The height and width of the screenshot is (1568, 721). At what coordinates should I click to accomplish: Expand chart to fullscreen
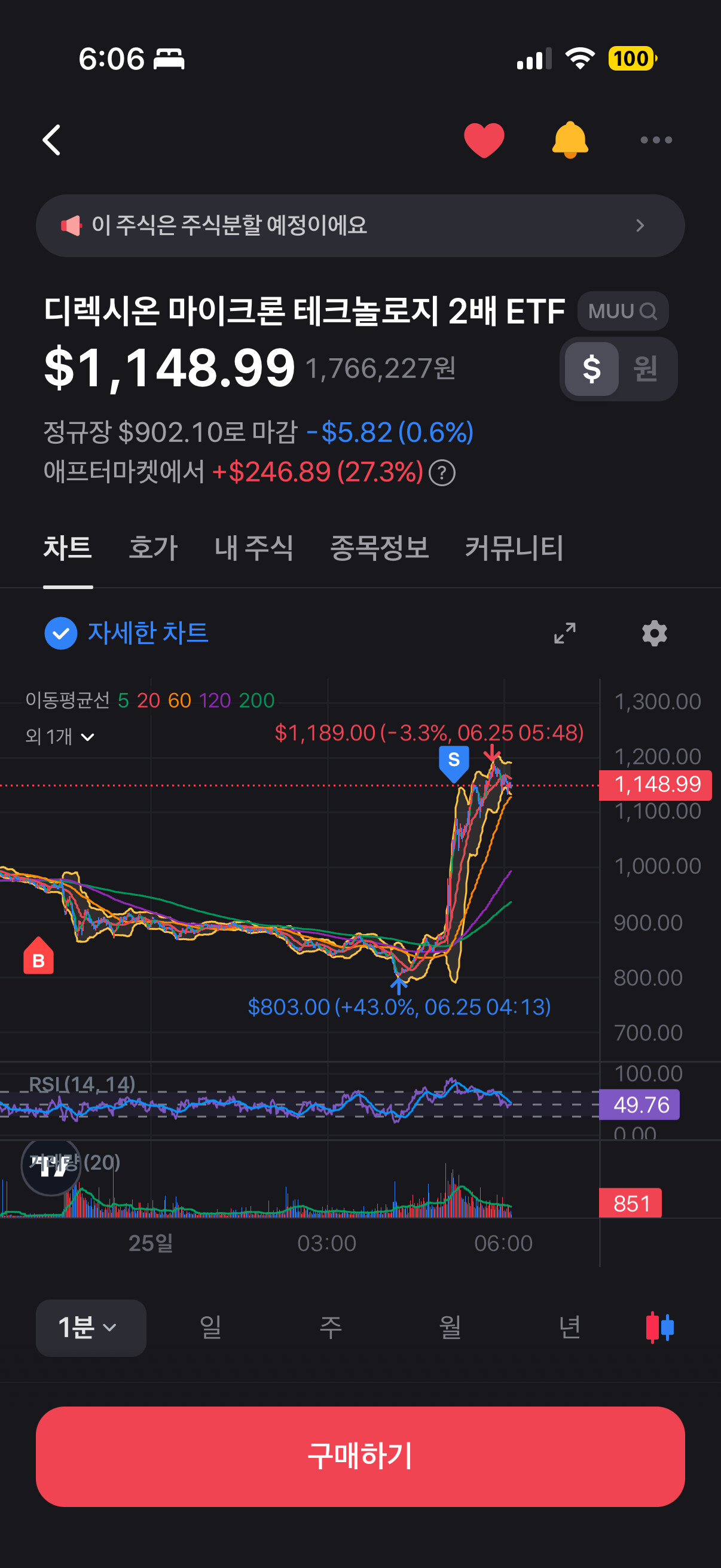pos(564,633)
